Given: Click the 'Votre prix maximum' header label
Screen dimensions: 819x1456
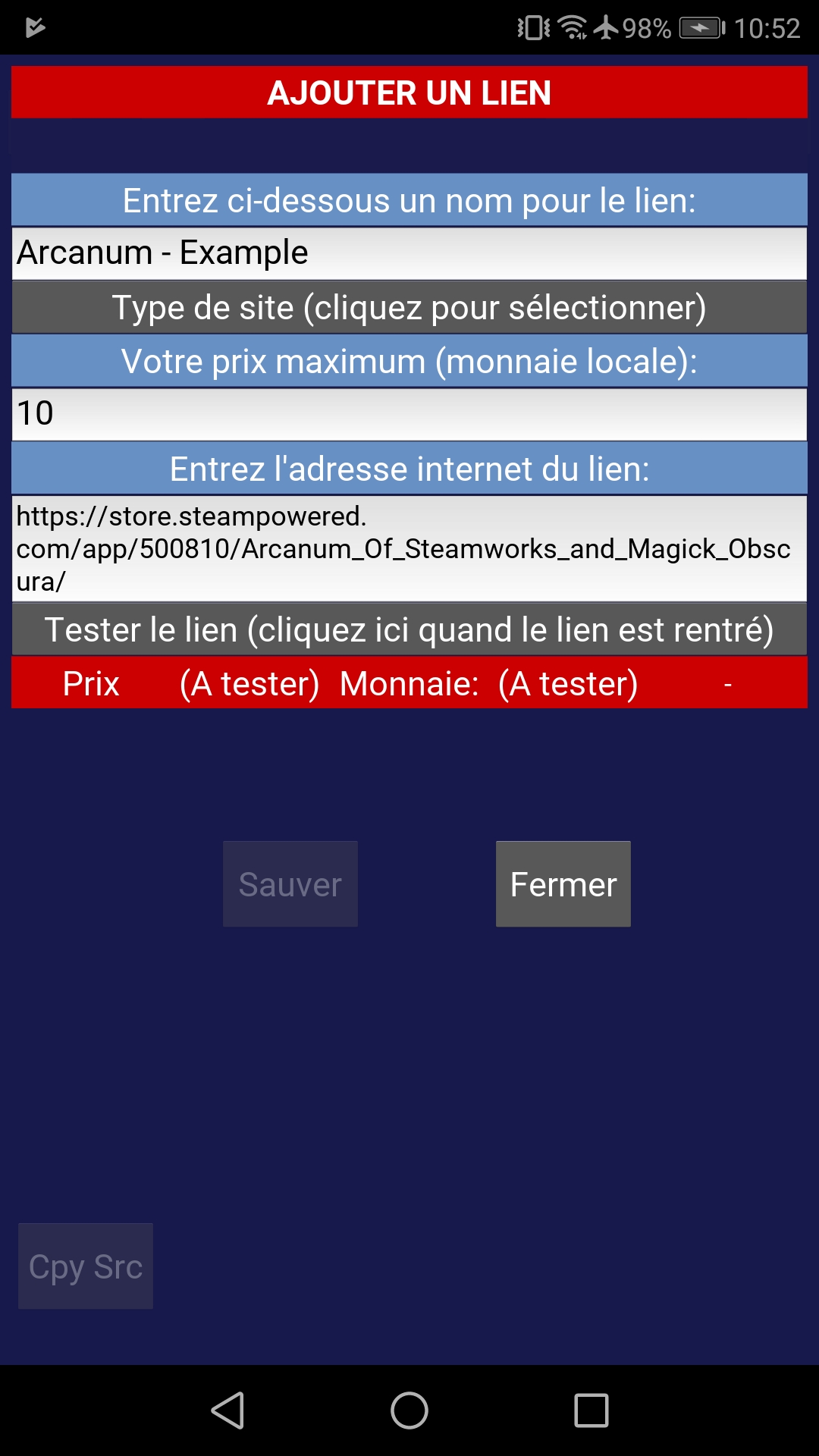Looking at the screenshot, I should pos(409,361).
